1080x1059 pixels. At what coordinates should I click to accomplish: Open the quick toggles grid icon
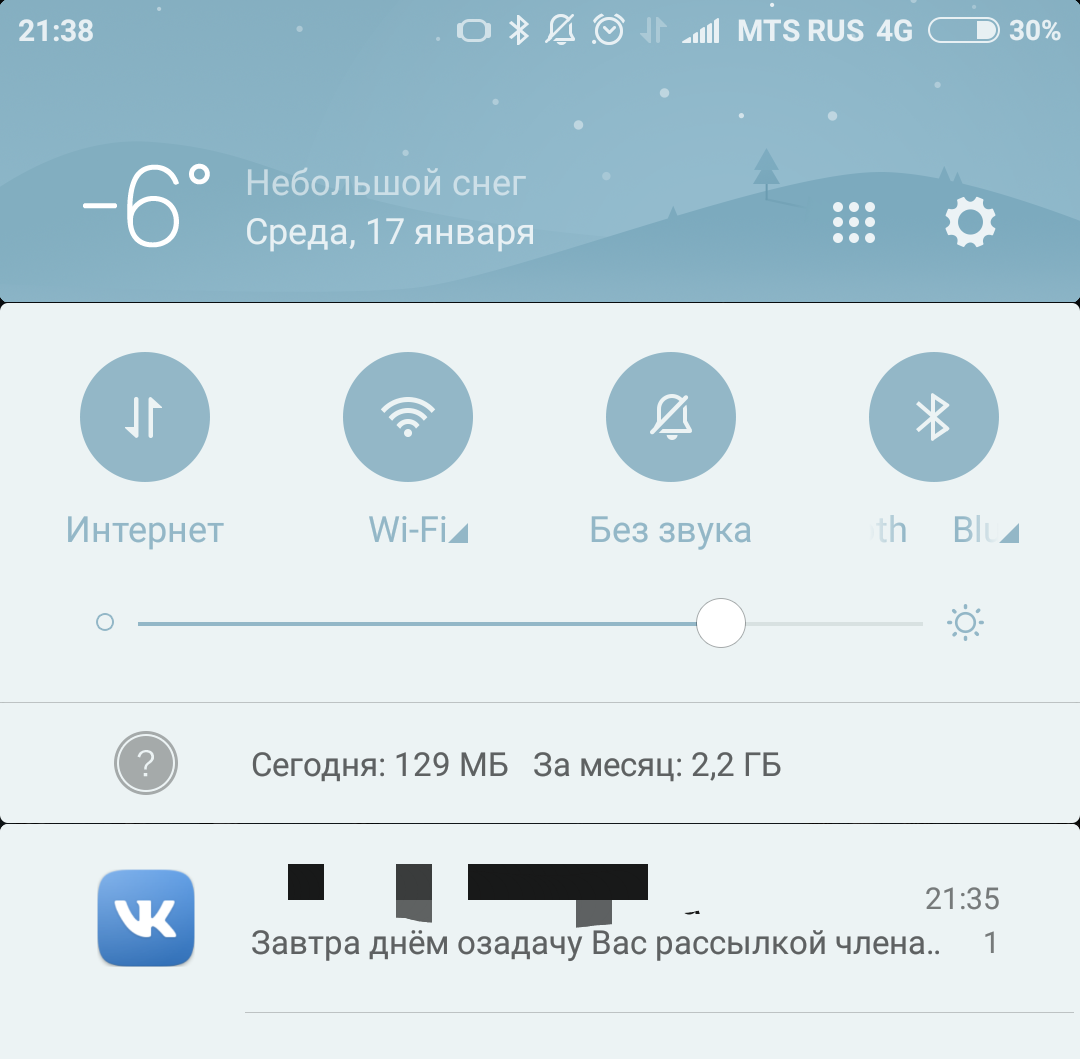click(x=854, y=222)
